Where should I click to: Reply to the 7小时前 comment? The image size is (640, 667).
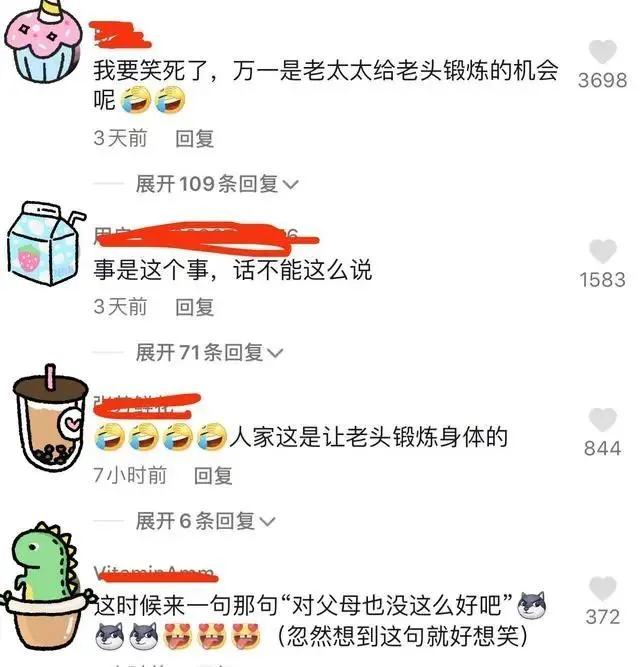pyautogui.click(x=213, y=476)
